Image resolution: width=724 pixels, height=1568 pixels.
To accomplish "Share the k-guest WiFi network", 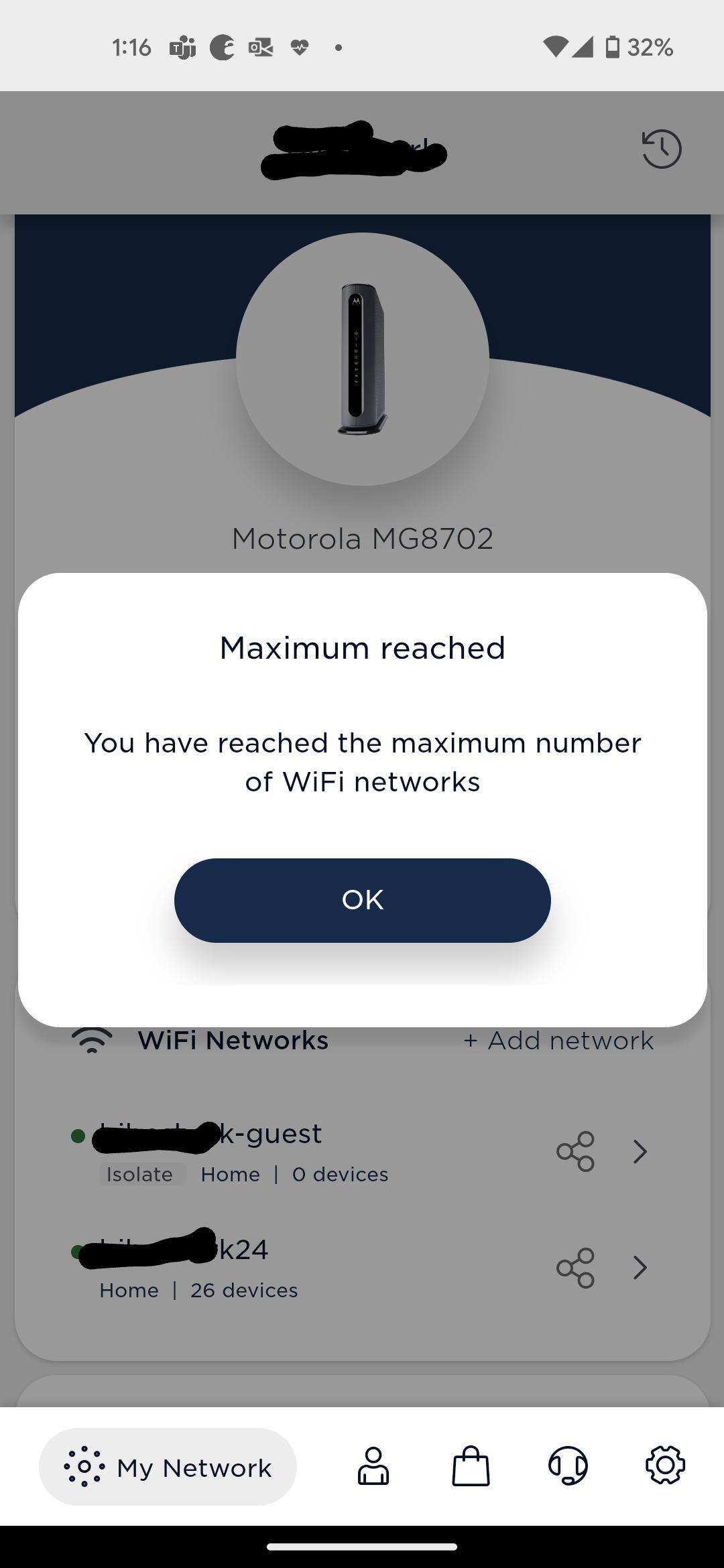I will pos(575,1151).
